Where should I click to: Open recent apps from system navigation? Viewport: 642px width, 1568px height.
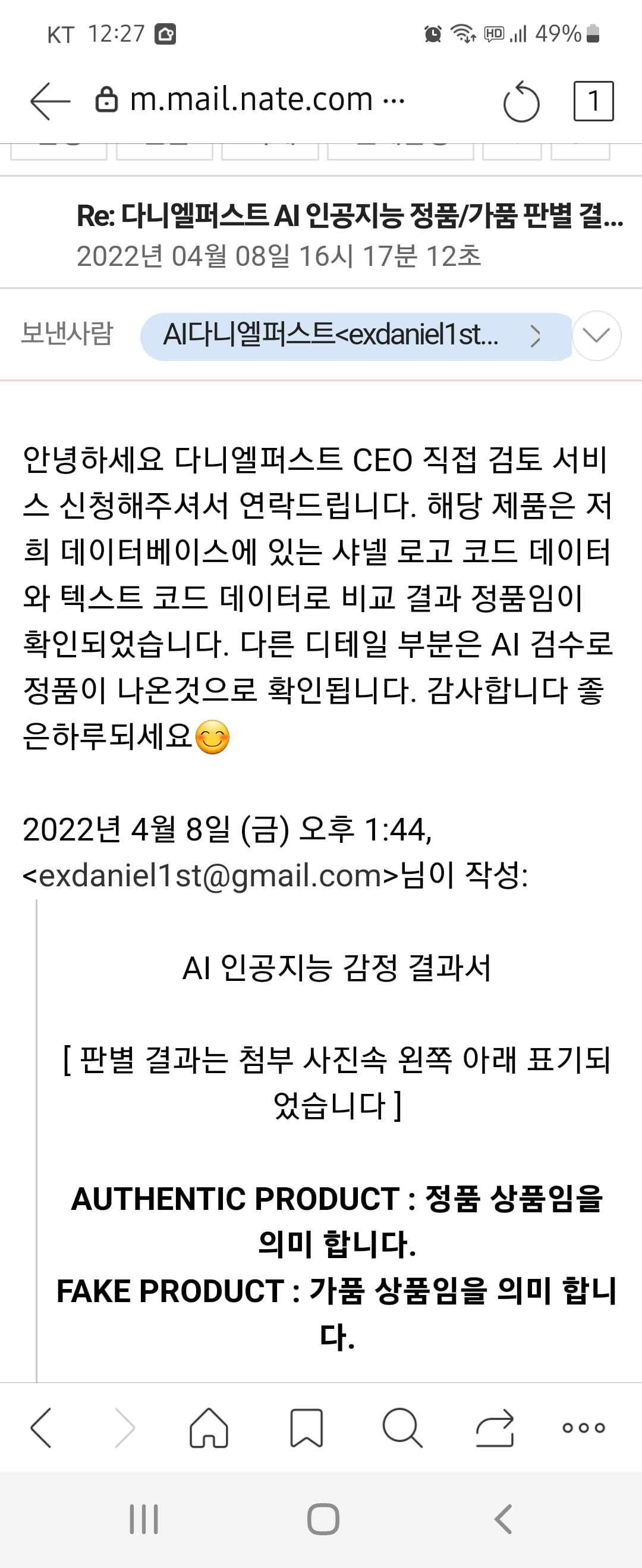[144, 1519]
